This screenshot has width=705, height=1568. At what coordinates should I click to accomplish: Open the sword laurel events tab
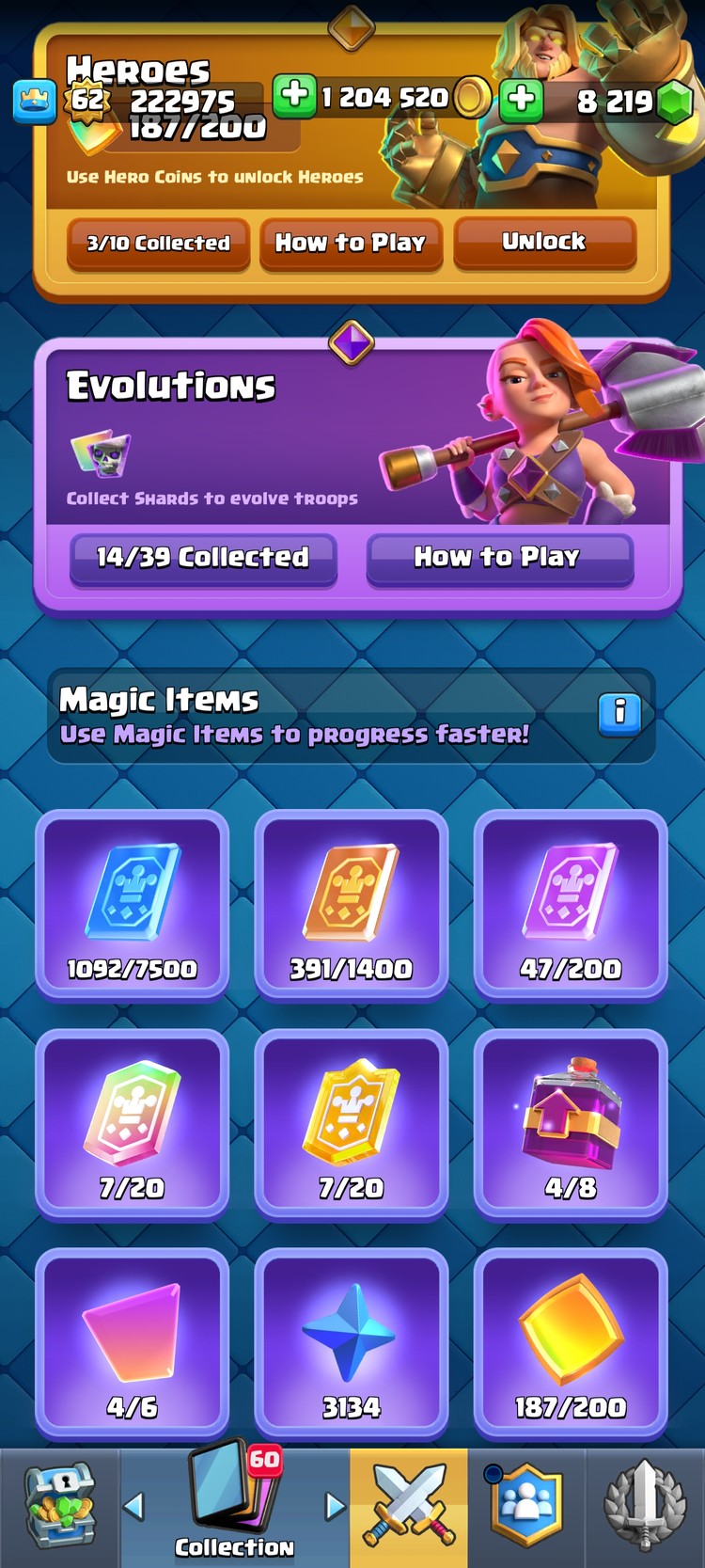coord(645,1507)
